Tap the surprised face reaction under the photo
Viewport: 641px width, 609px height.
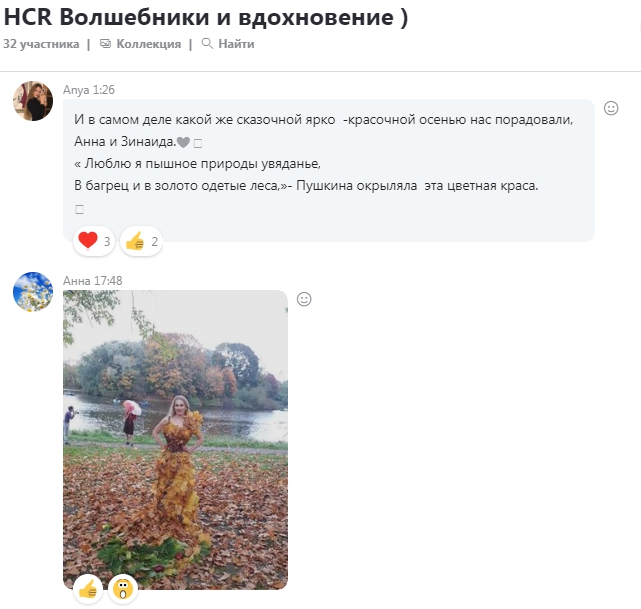pyautogui.click(x=123, y=589)
